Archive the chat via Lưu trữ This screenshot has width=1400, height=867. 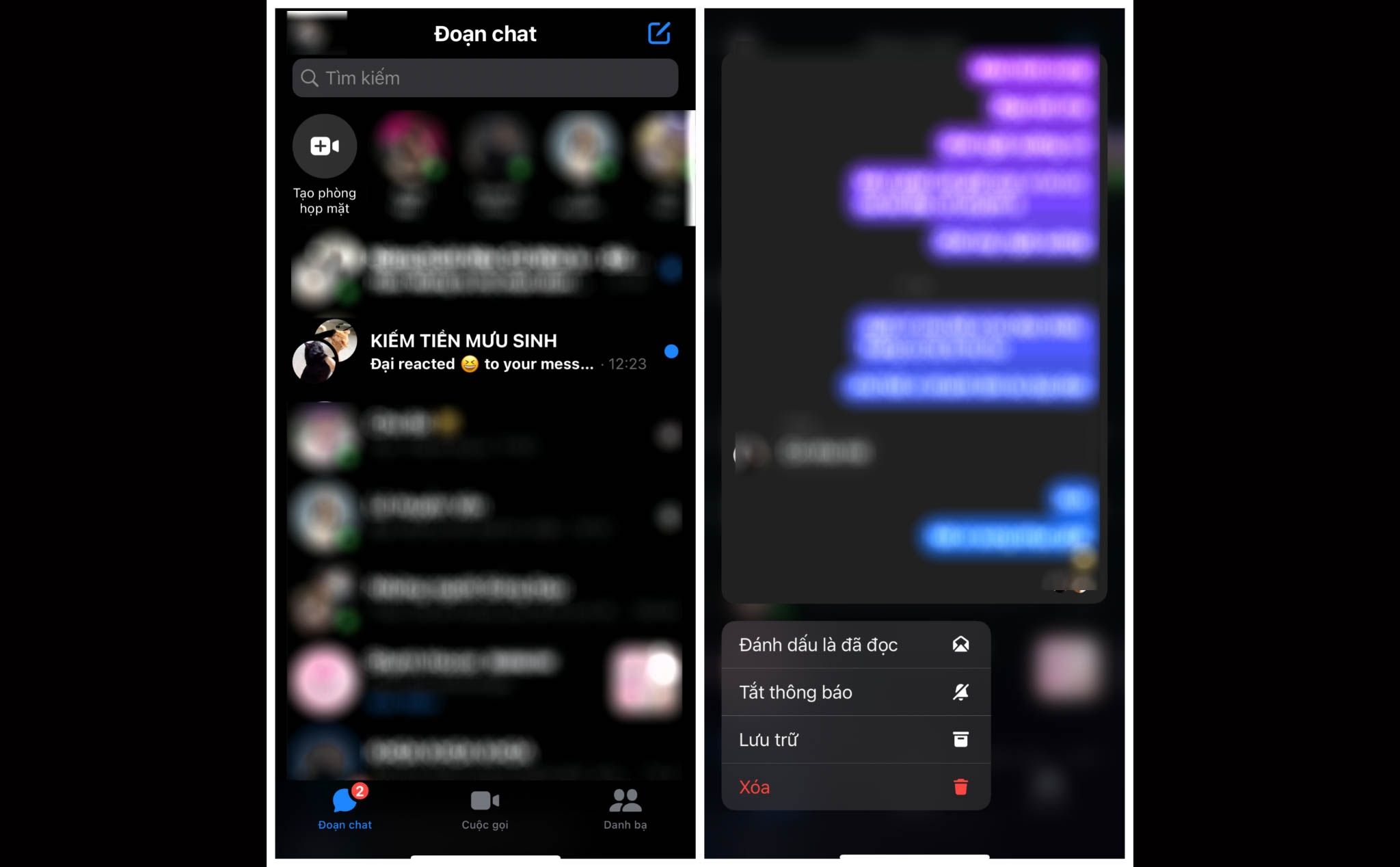click(x=855, y=739)
